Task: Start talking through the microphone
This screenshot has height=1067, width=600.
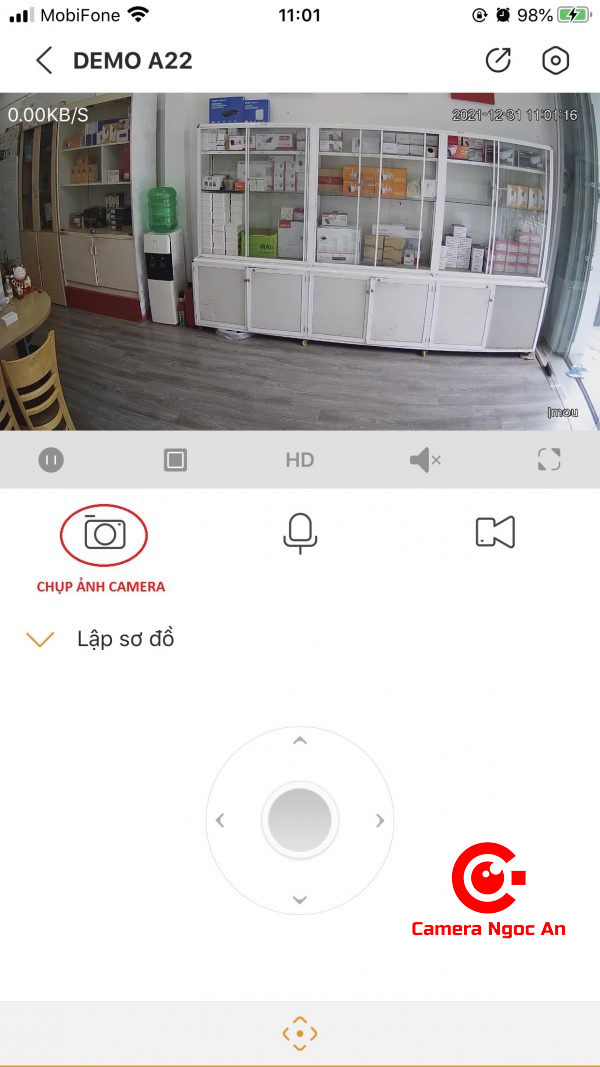Action: (x=300, y=533)
